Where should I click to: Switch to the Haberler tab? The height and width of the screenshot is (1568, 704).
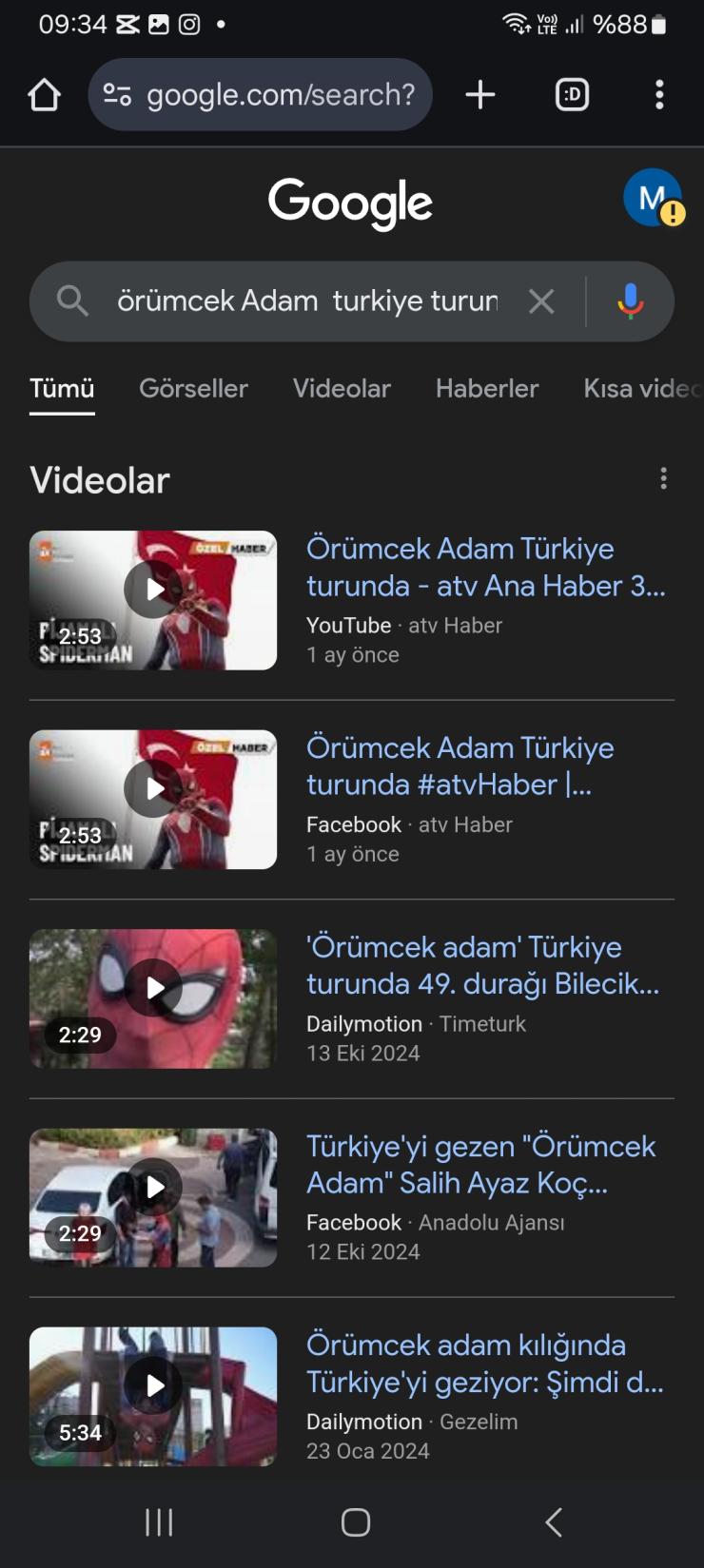487,388
